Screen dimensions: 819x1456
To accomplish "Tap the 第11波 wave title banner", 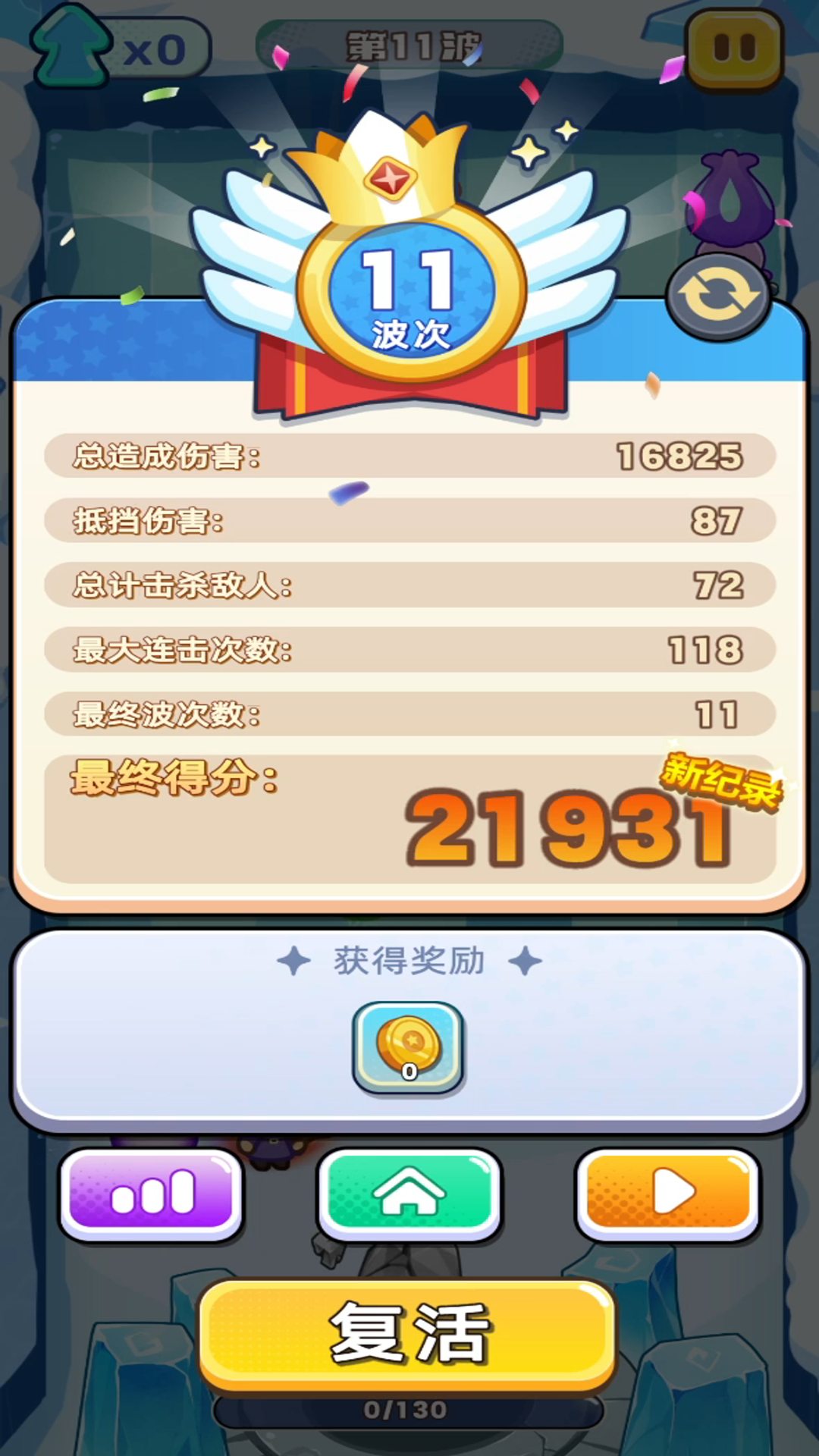I will tap(409, 44).
